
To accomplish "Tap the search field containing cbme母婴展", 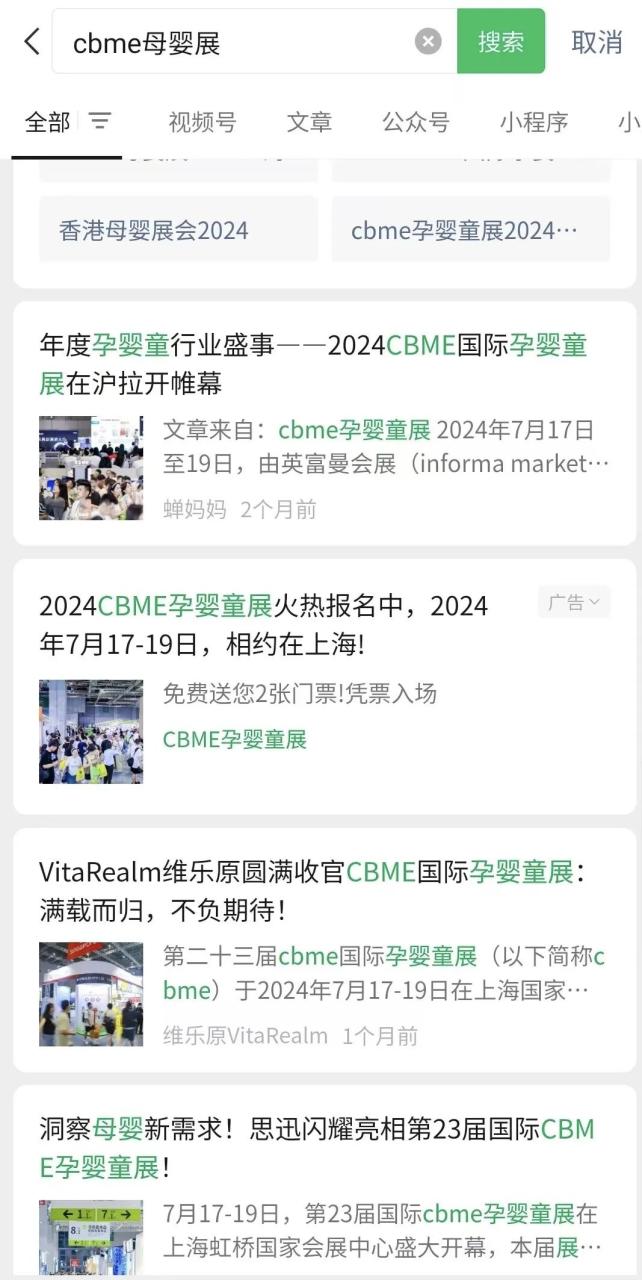I will pyautogui.click(x=240, y=42).
